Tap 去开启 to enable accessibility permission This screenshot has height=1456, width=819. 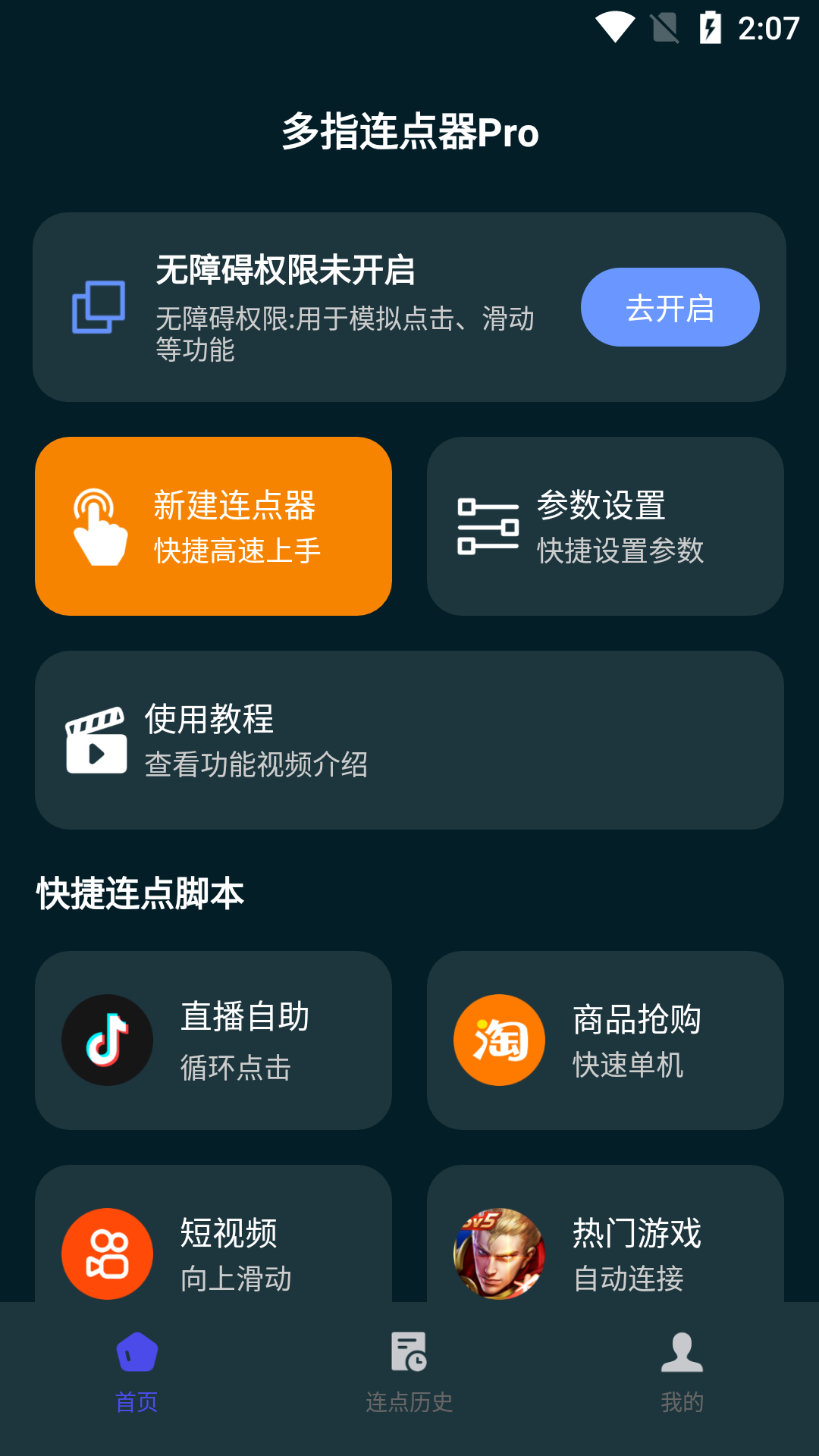(670, 307)
